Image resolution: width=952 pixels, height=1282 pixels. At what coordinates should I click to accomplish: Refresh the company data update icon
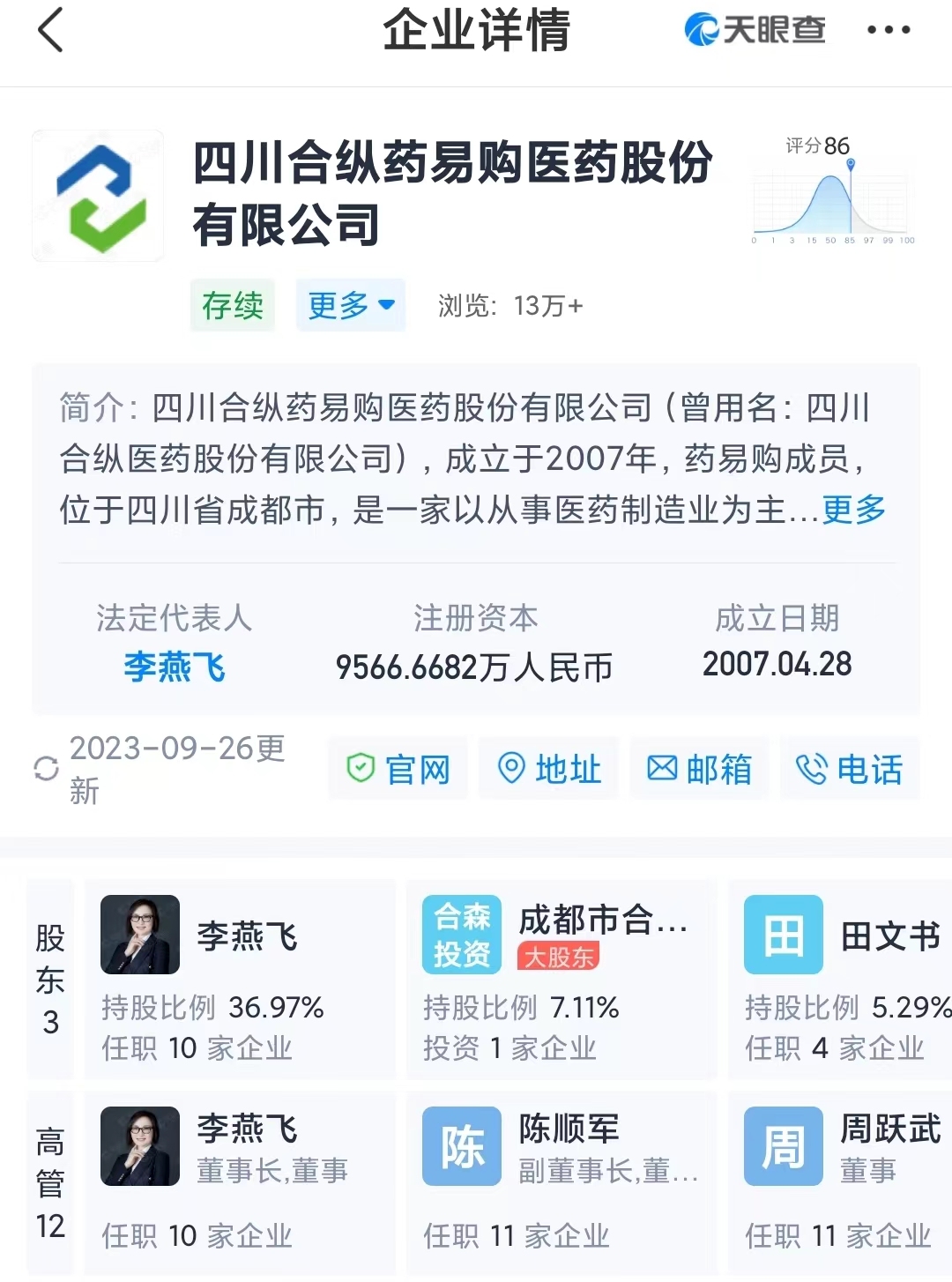pyautogui.click(x=46, y=769)
